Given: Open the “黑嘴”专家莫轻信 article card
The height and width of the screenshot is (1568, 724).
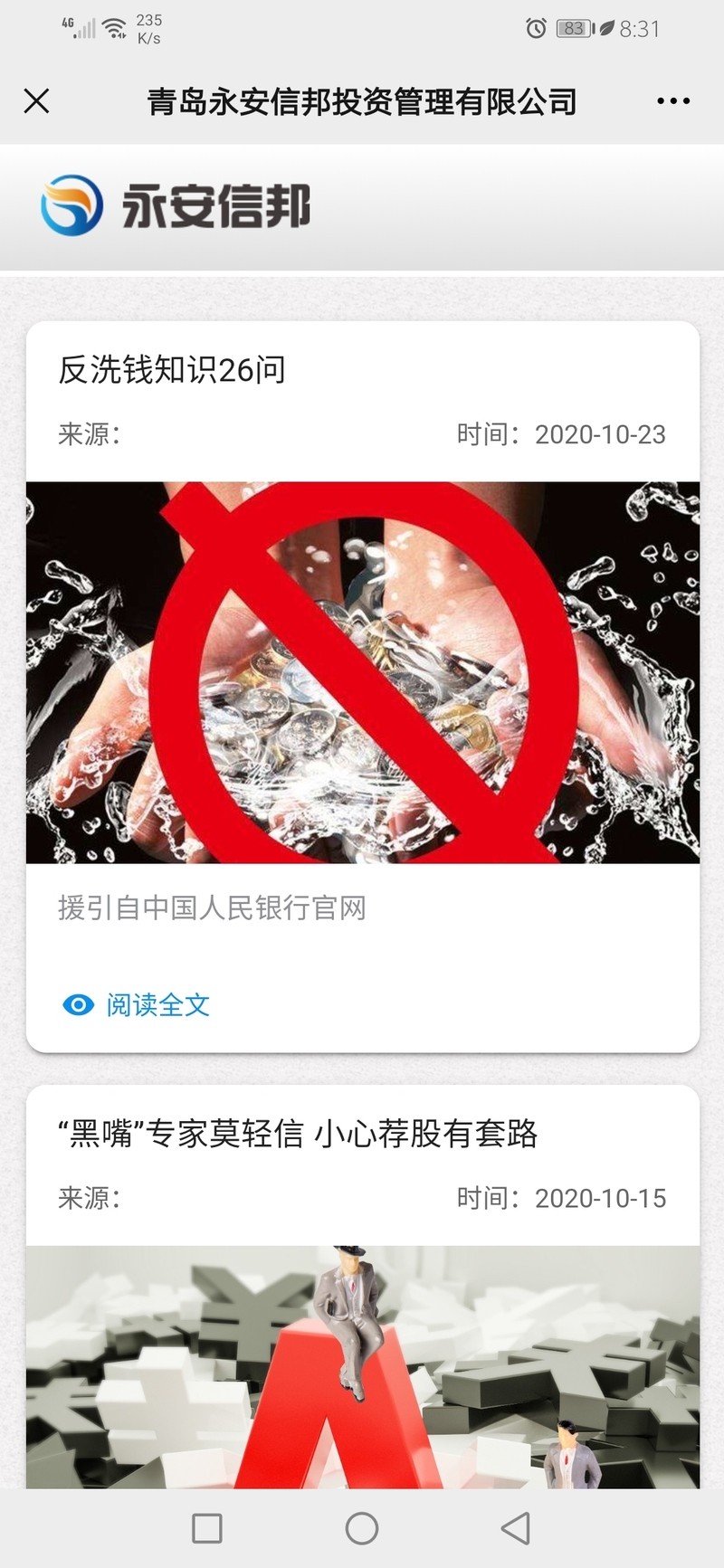Looking at the screenshot, I should pos(298,1134).
